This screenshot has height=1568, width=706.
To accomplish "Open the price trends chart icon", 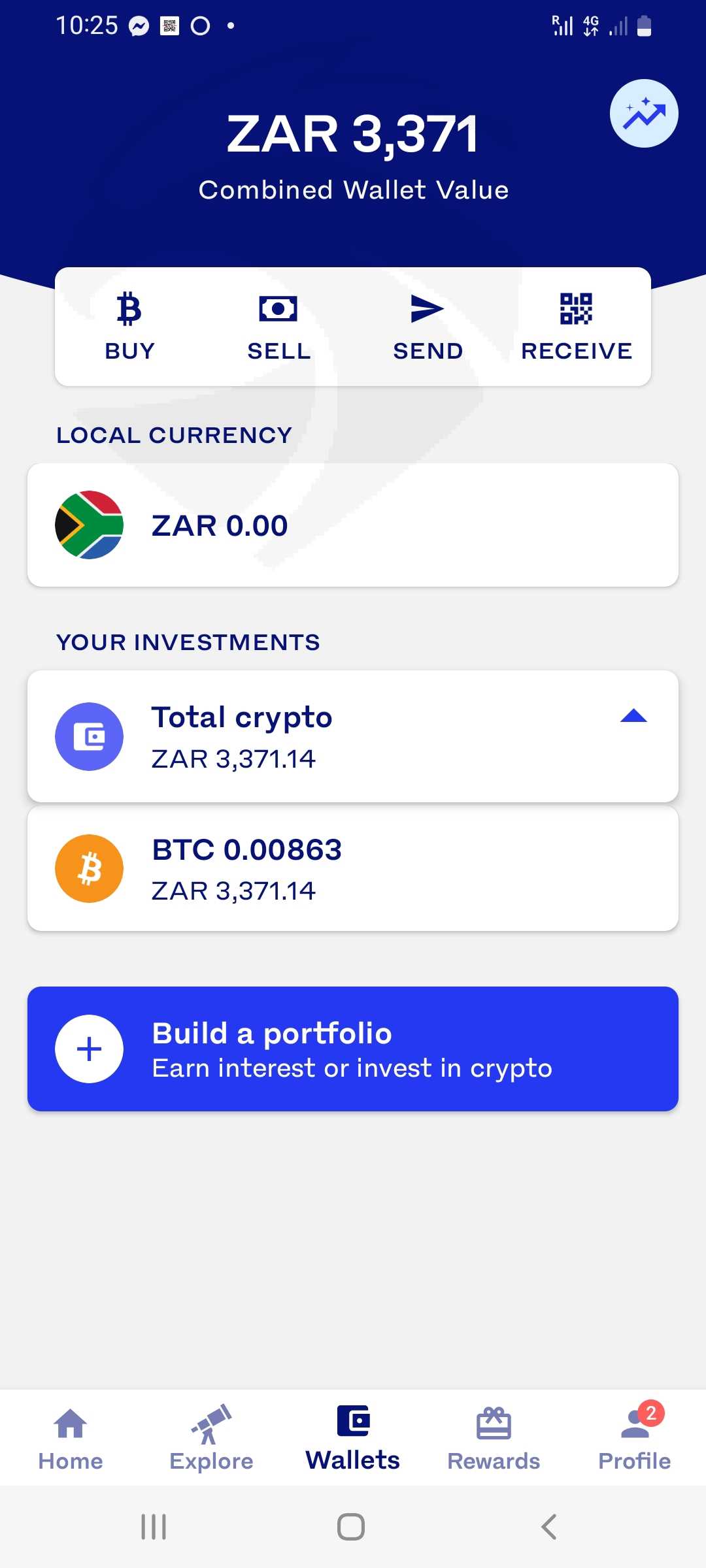I will point(644,114).
